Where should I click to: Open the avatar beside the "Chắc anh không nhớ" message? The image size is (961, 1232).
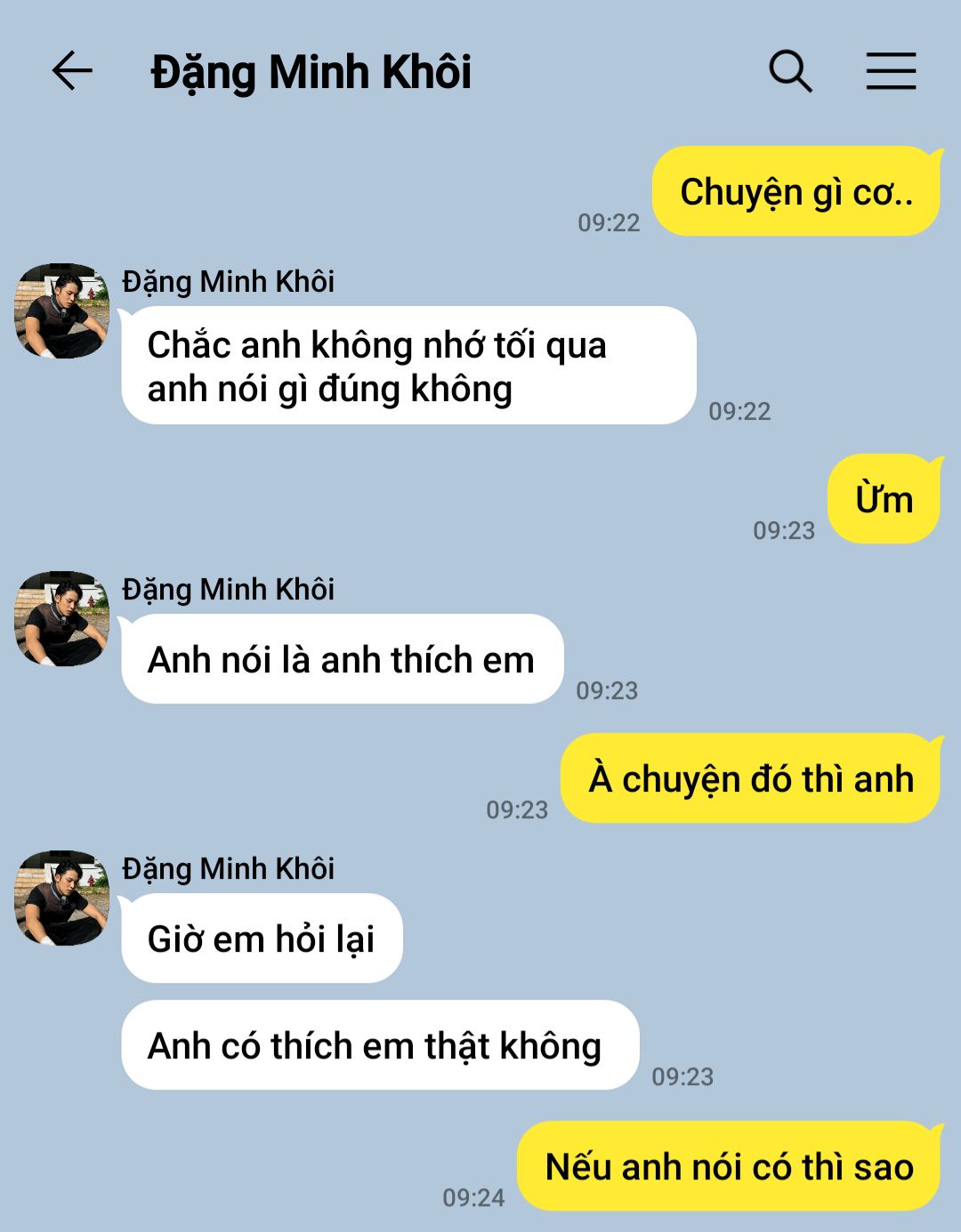point(61,310)
